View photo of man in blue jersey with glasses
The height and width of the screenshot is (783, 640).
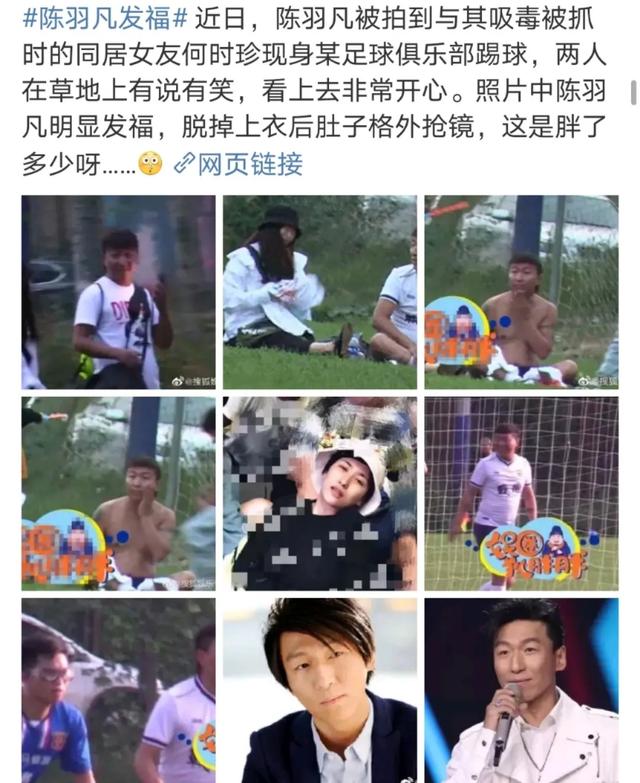pyautogui.click(x=118, y=690)
